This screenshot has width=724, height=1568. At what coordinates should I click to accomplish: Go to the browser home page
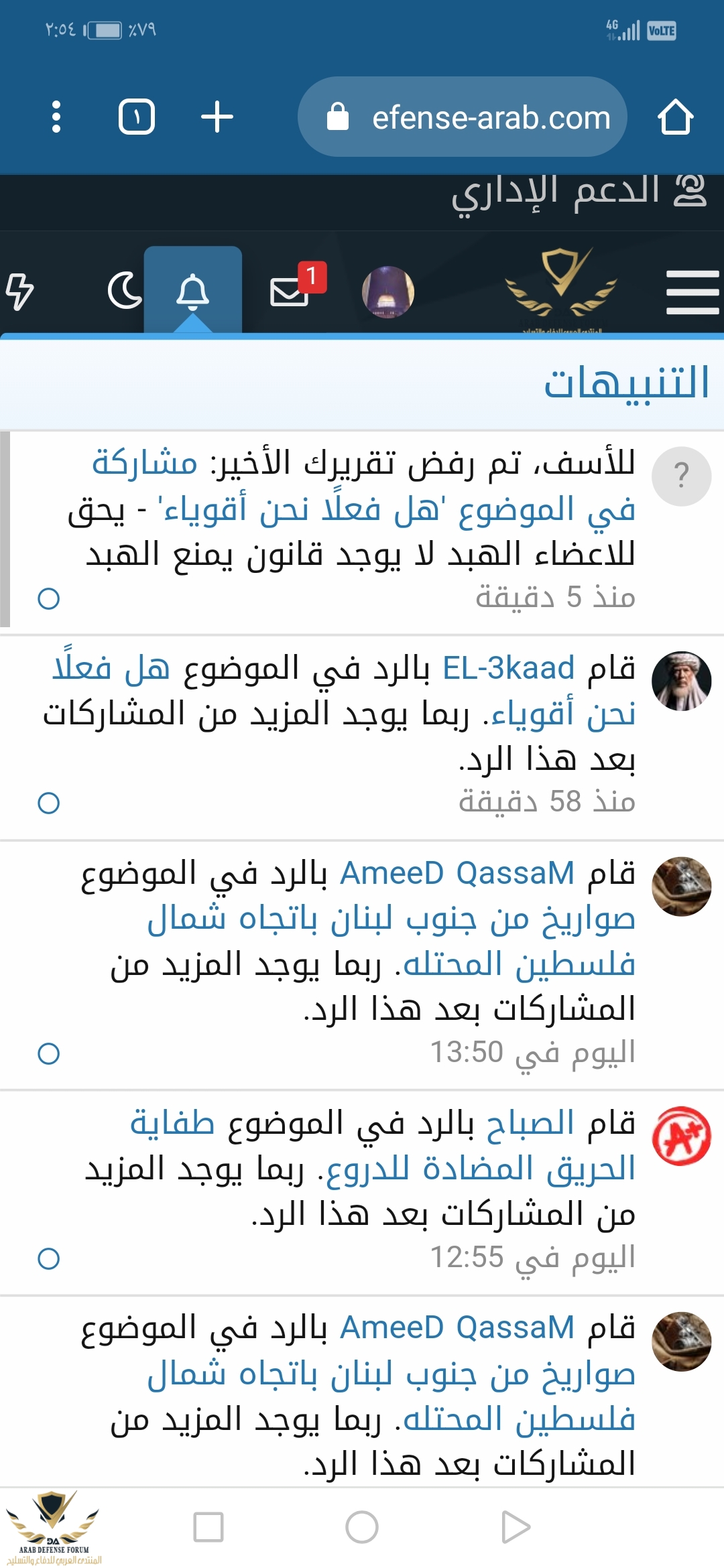click(x=675, y=117)
